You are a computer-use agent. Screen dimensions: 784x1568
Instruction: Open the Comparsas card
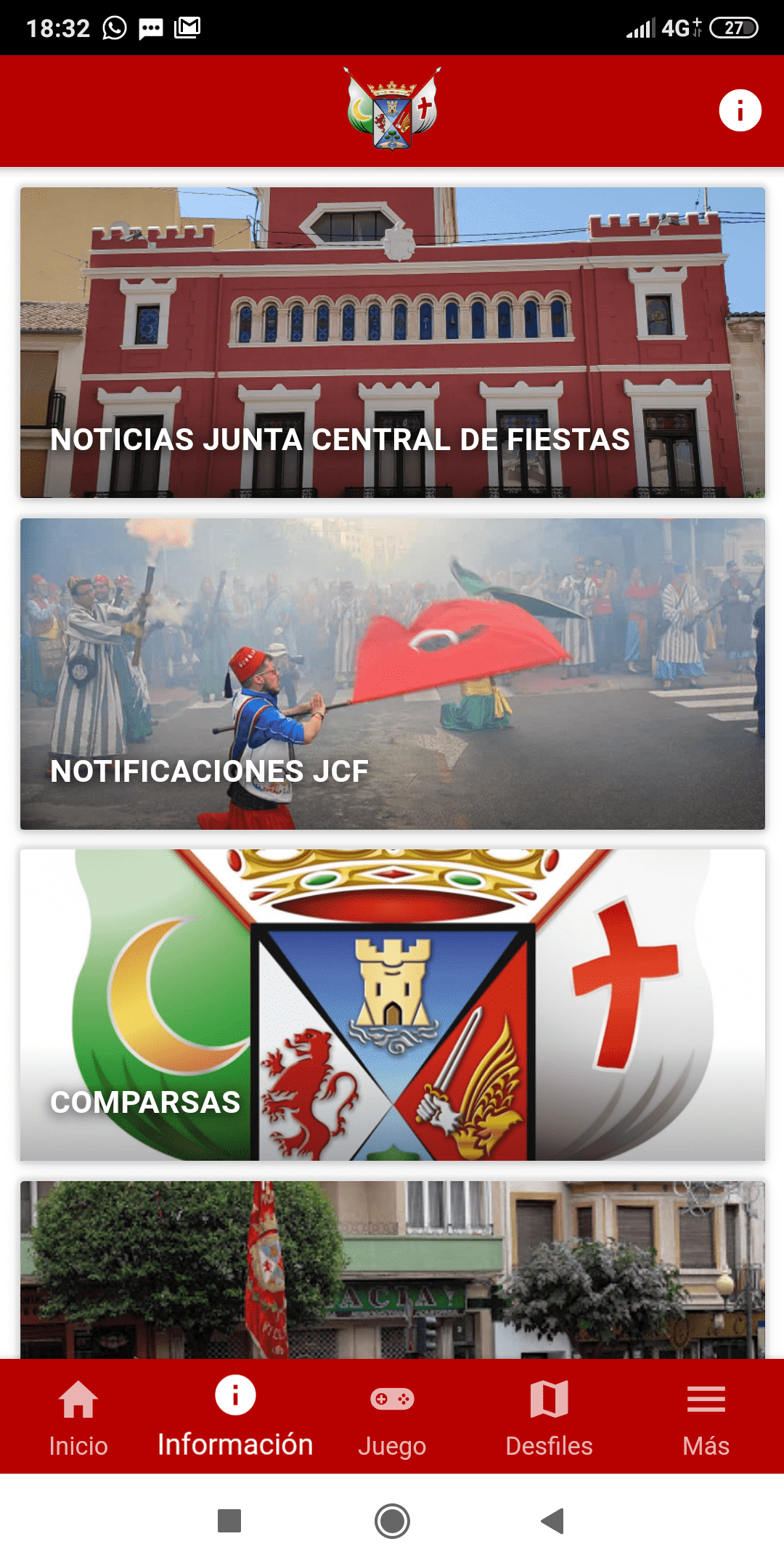pyautogui.click(x=392, y=1005)
